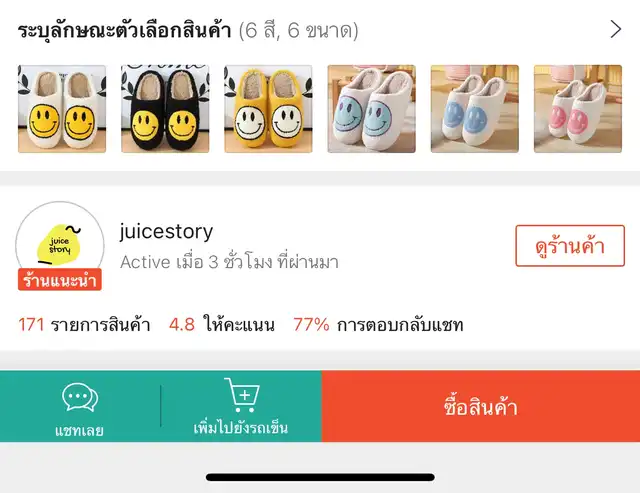Select the white slipper with pink smiley
Viewport: 640px width, 493px height.
tap(577, 109)
